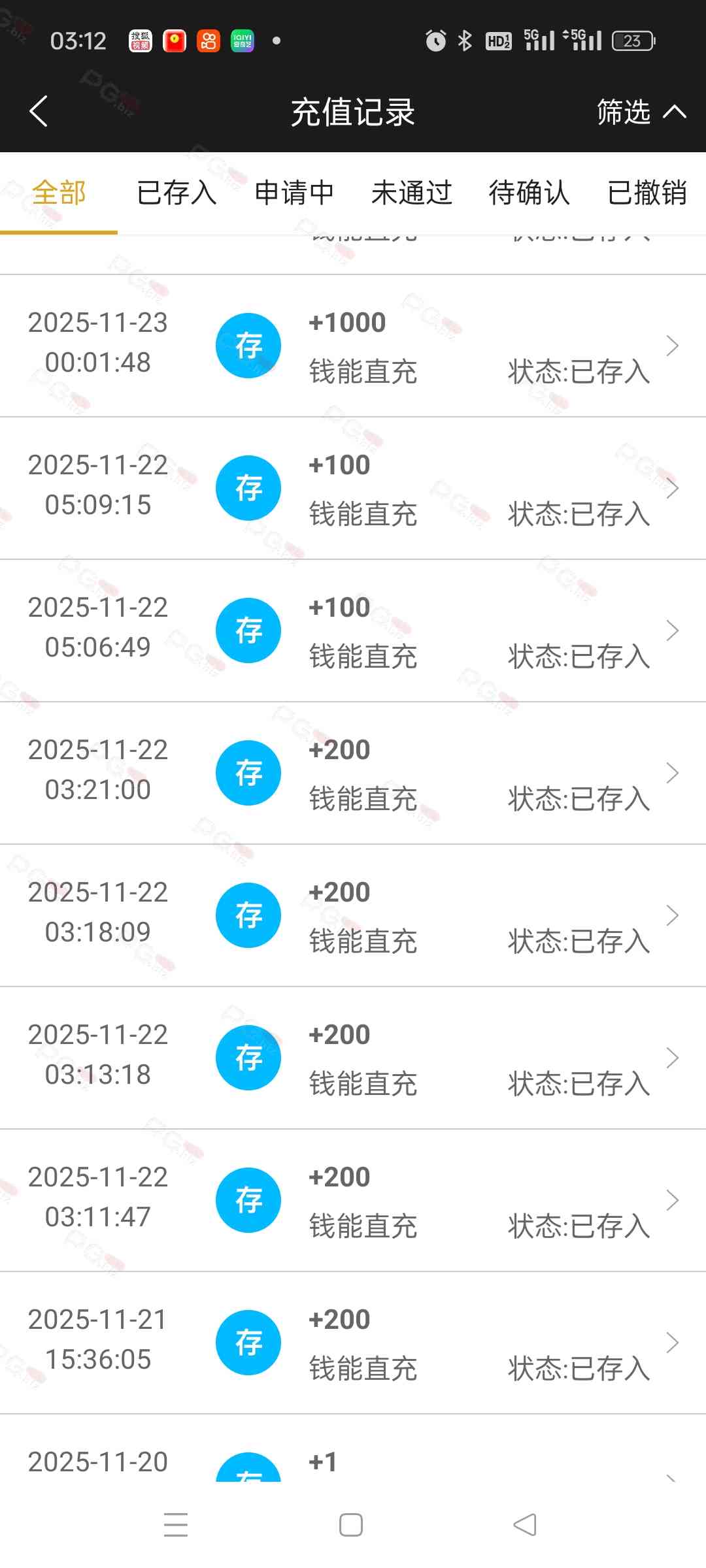Open the 筛选 filter dropdown
The image size is (706, 1568).
641,112
